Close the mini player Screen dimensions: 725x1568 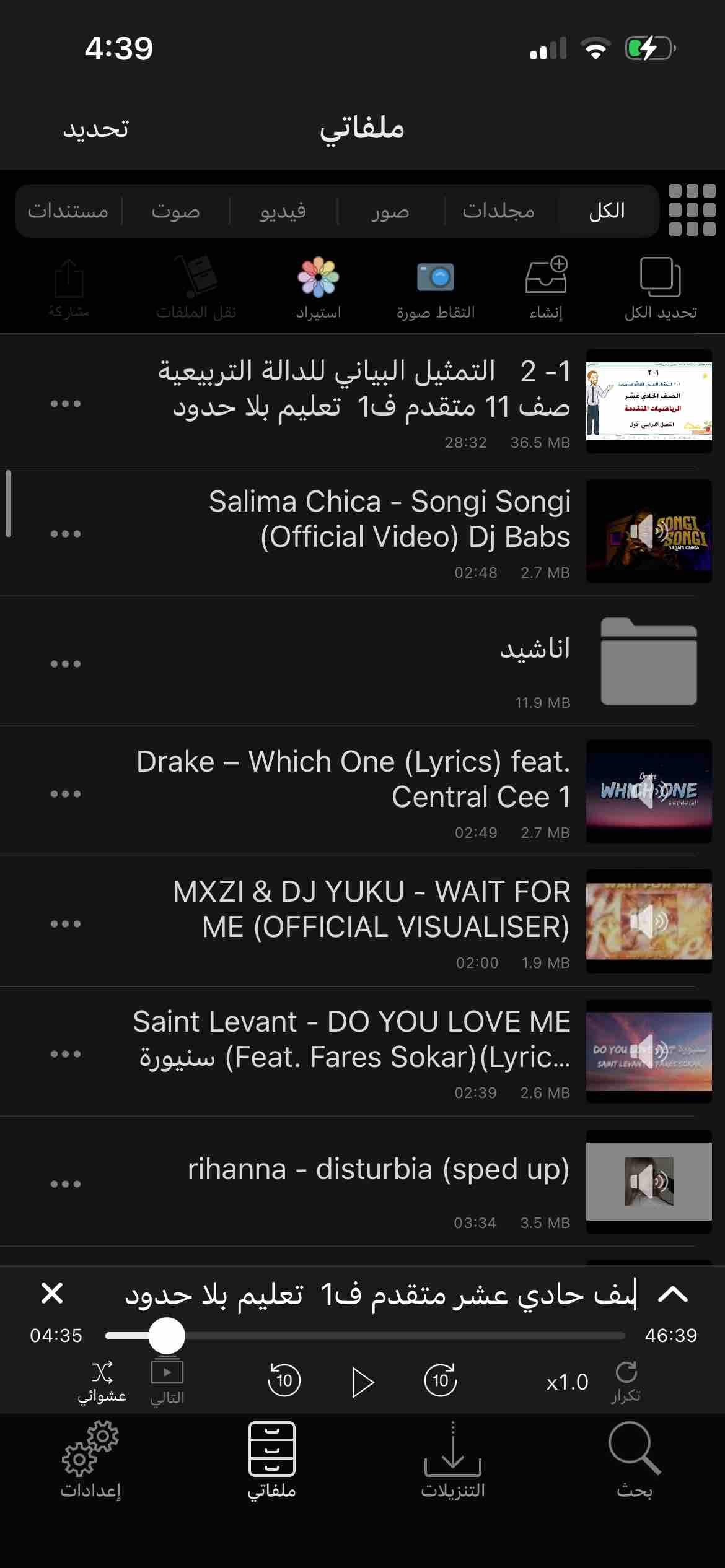pos(52,1293)
